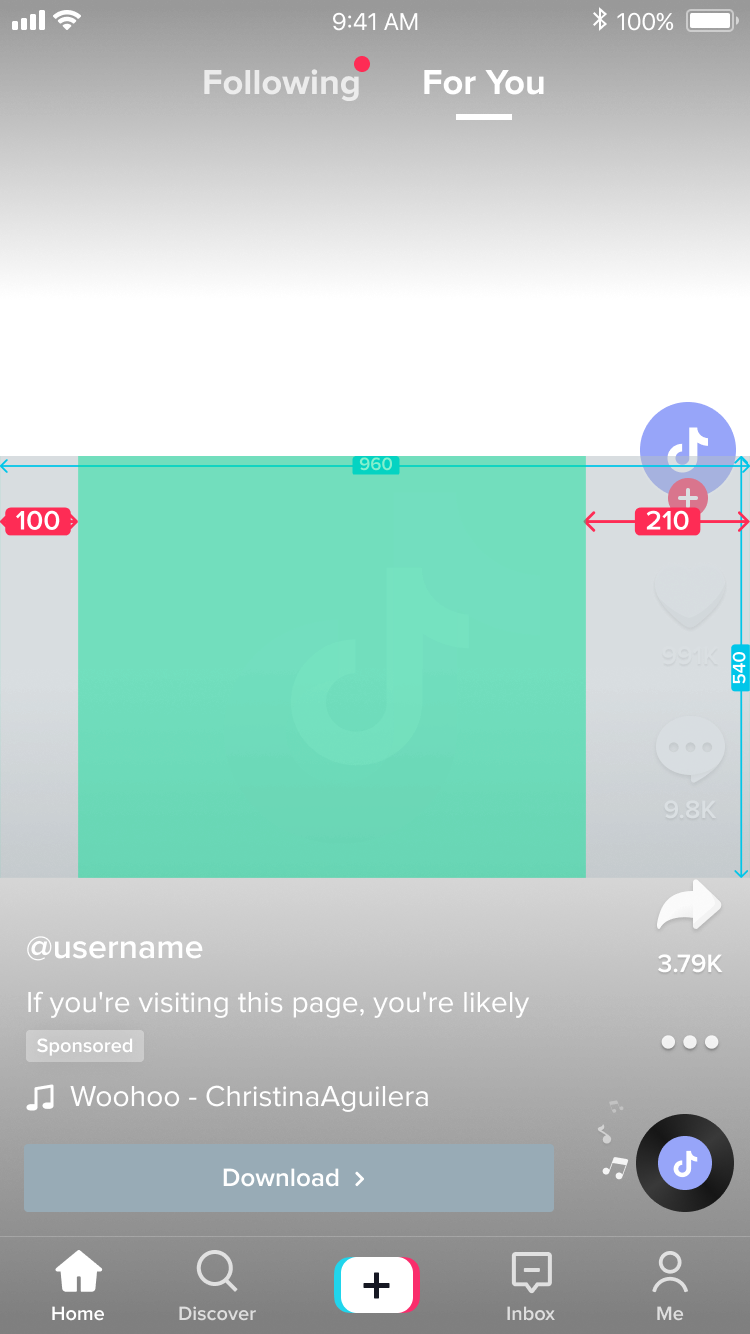
Task: Tap the spinning music disc
Action: click(x=684, y=1163)
